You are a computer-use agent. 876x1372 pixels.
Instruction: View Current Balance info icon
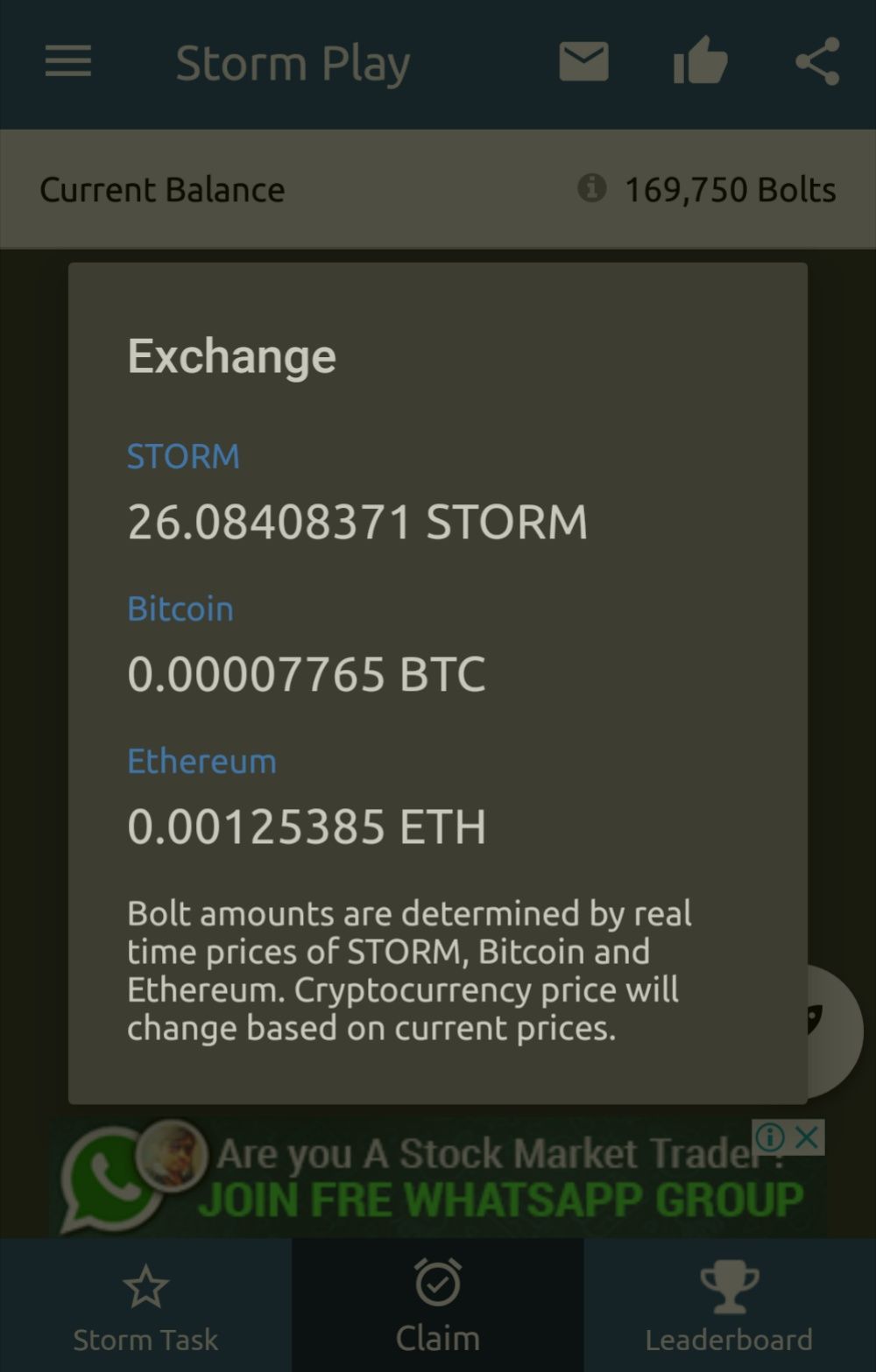tap(592, 188)
